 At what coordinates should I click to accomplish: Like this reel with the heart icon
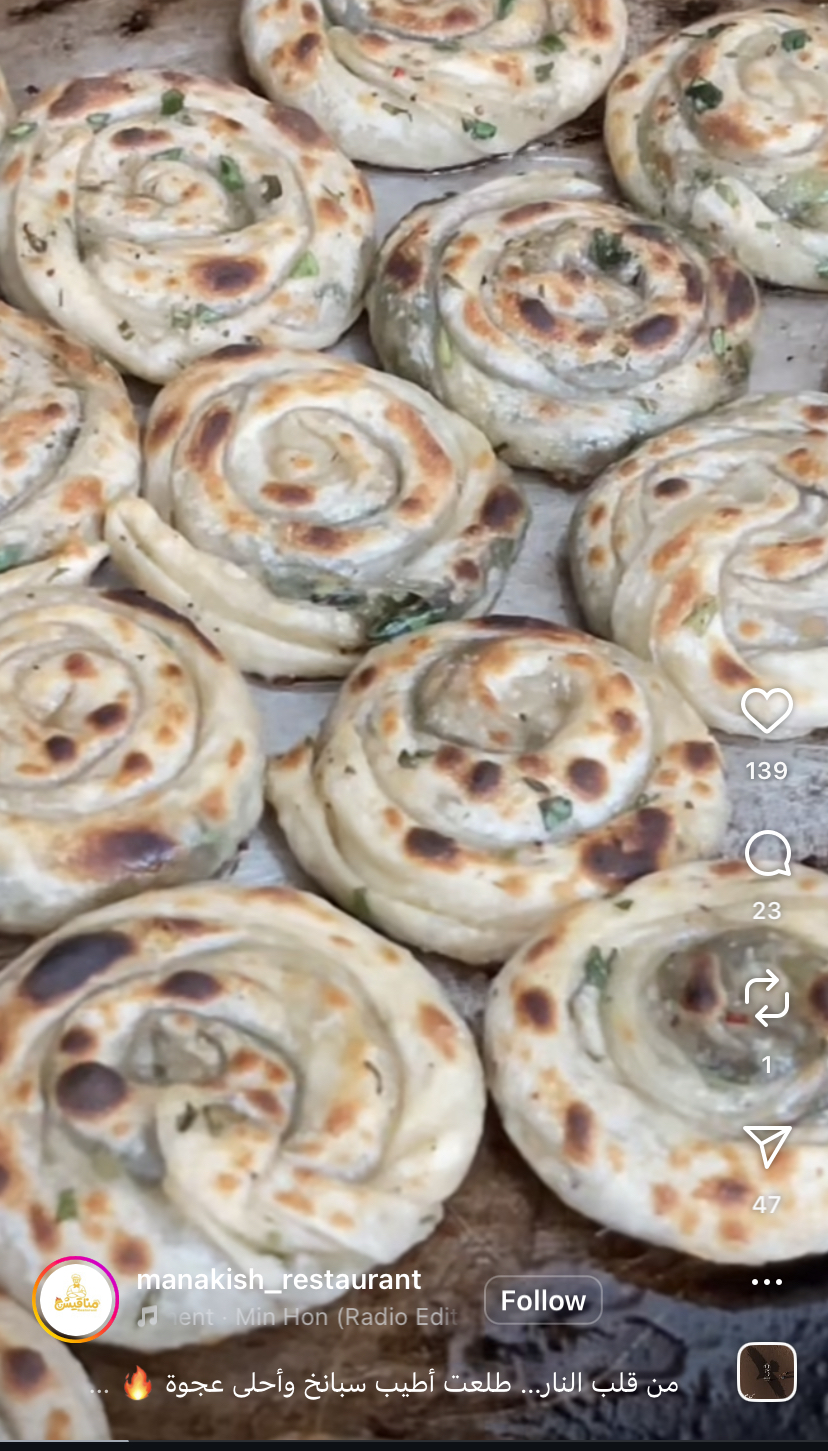766,711
